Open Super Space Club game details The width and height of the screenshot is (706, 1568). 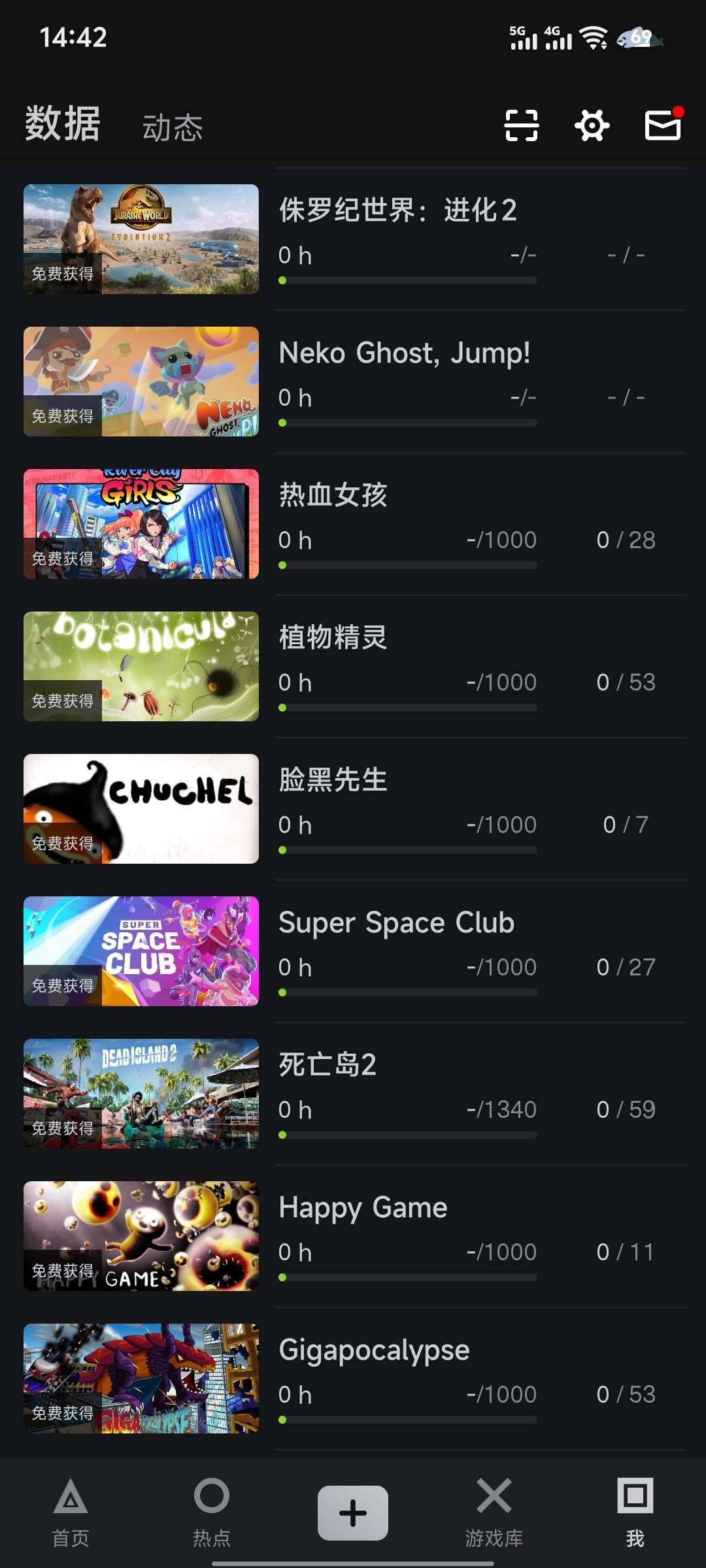[x=396, y=922]
